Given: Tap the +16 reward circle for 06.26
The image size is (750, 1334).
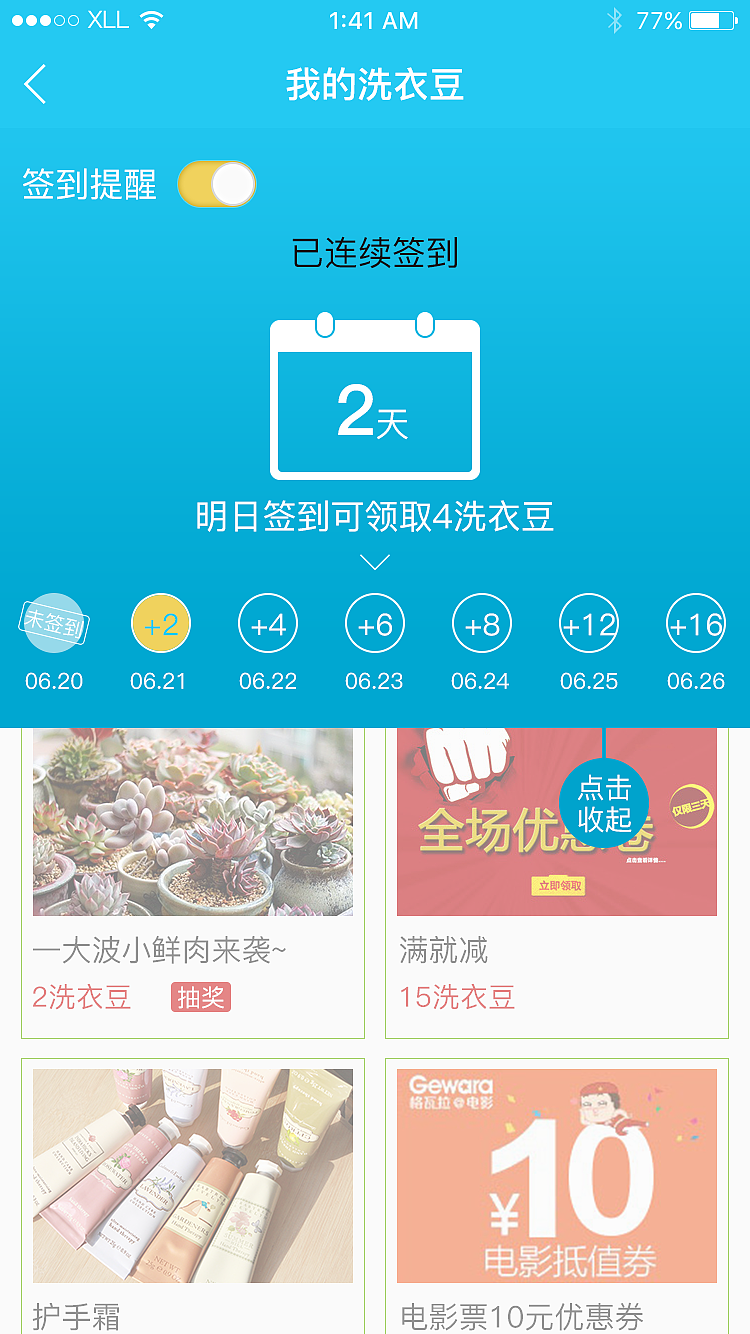Looking at the screenshot, I should 695,622.
